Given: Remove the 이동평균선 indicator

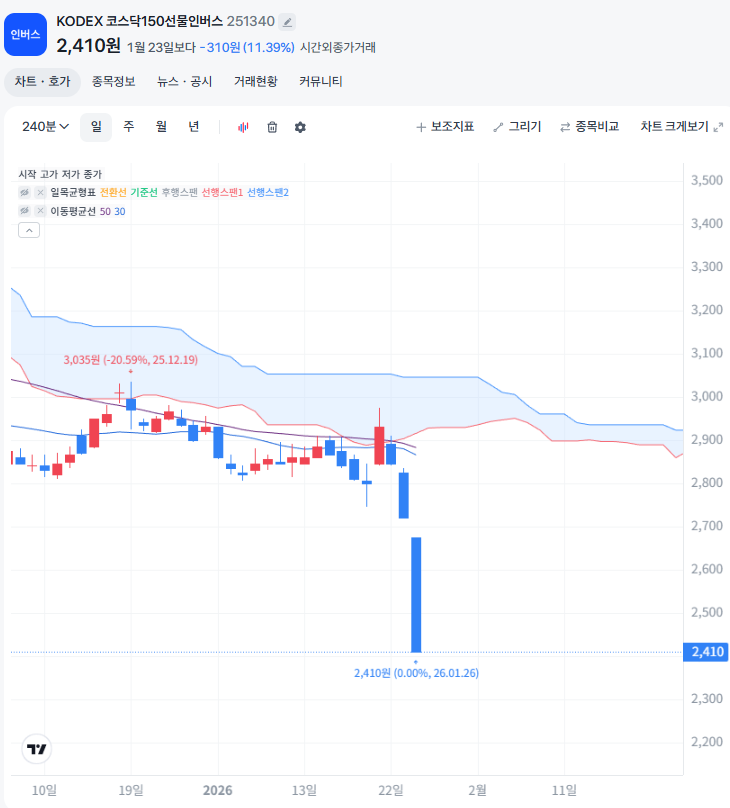Looking at the screenshot, I should point(41,211).
